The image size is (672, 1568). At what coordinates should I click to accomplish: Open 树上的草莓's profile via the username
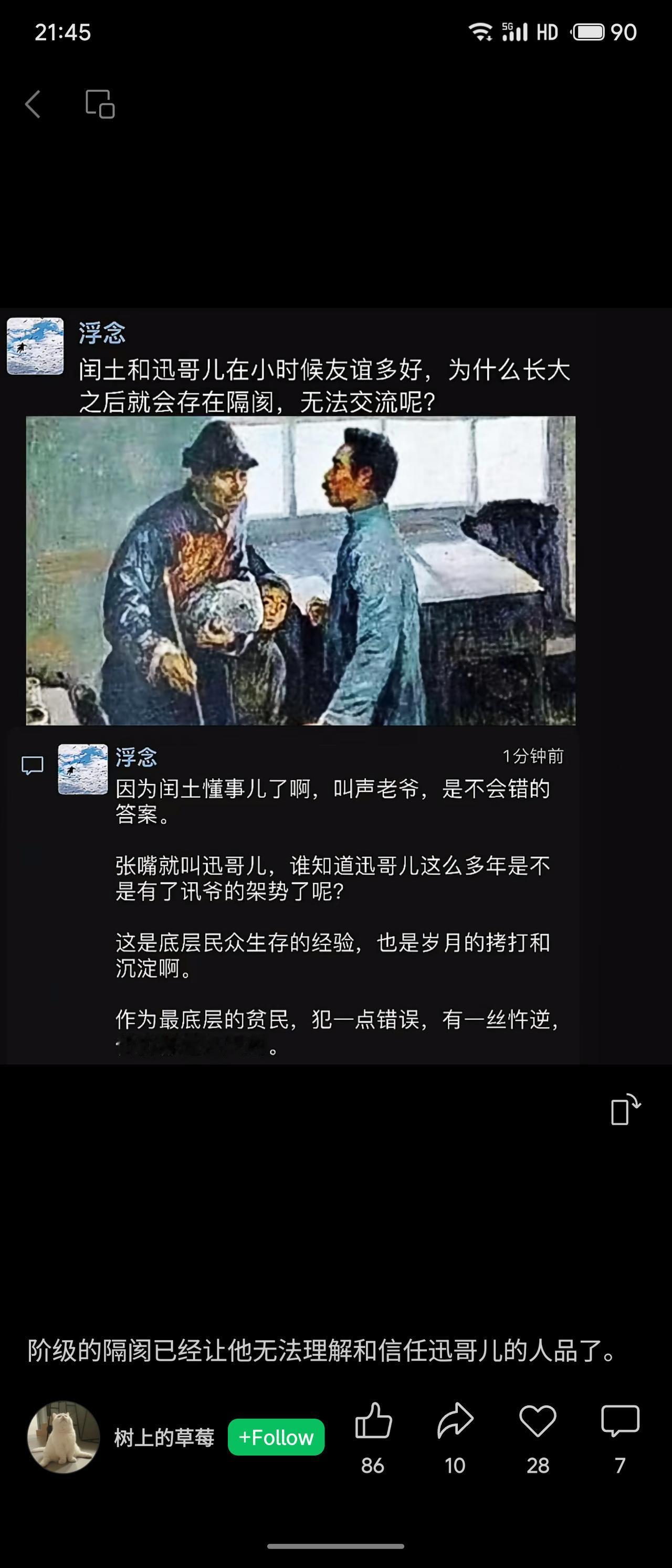pyautogui.click(x=163, y=1439)
